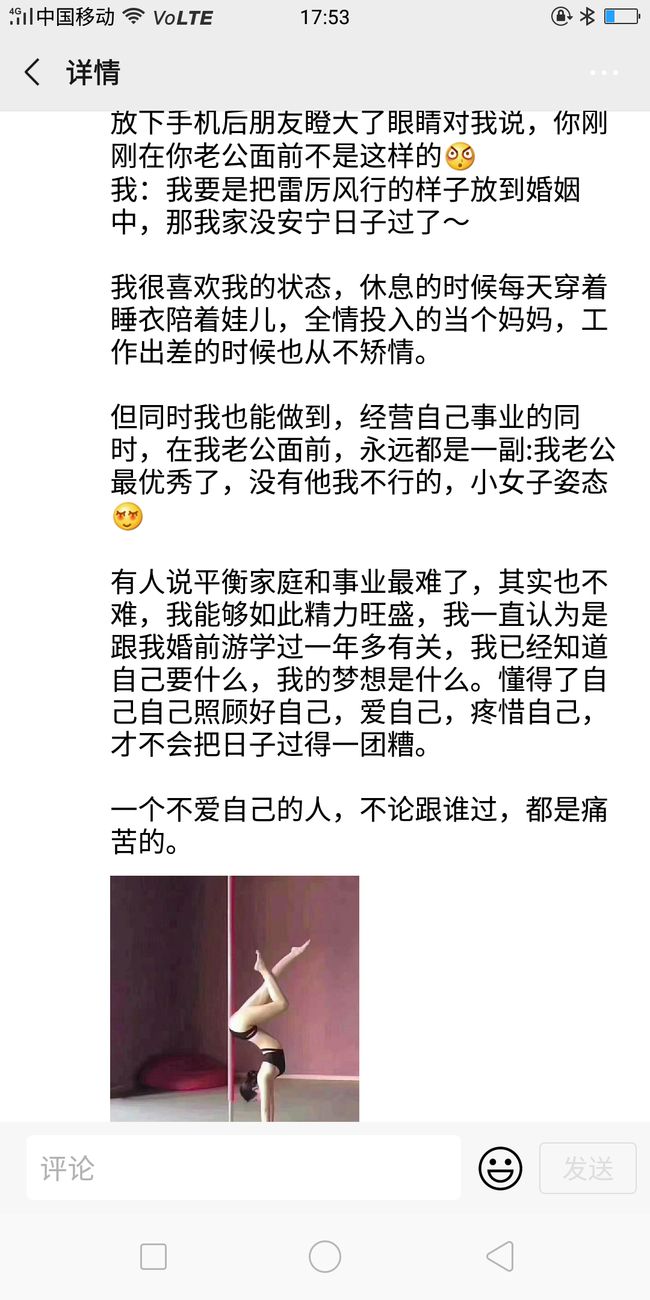The image size is (650, 1300).
Task: Open the pole dance photo in the post
Action: click(234, 998)
